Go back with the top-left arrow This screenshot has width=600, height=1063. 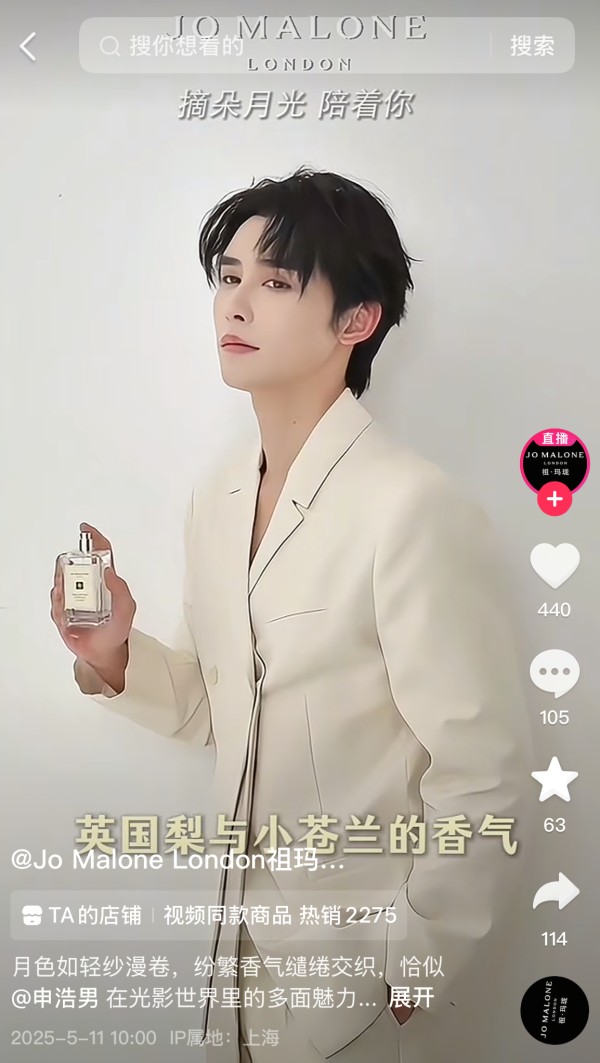28,46
